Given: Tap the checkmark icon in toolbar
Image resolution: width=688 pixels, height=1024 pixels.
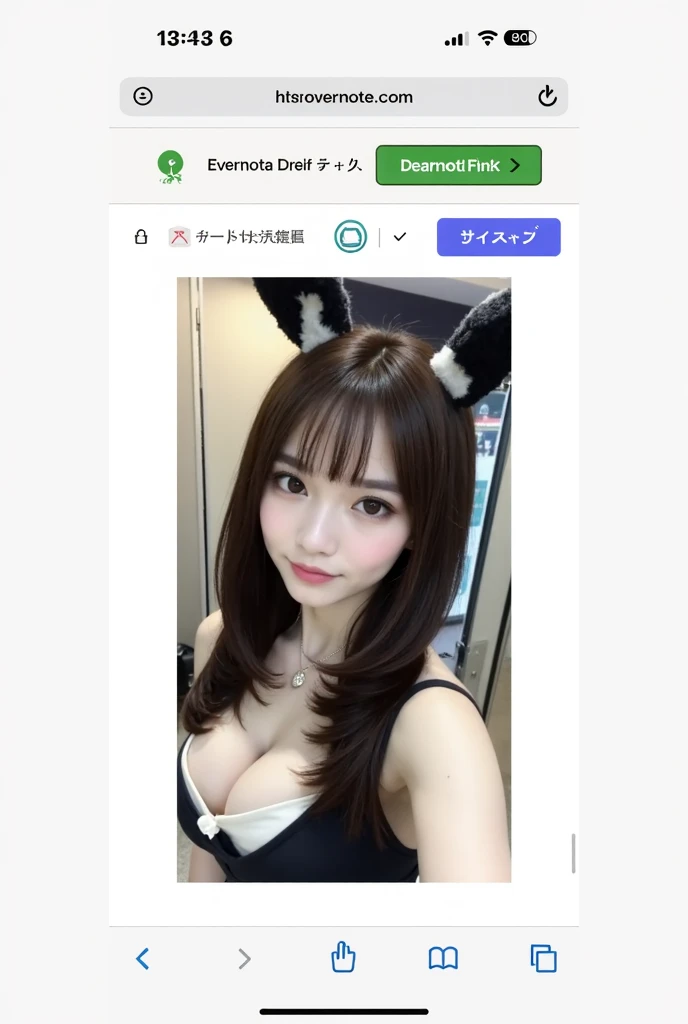Looking at the screenshot, I should point(400,237).
